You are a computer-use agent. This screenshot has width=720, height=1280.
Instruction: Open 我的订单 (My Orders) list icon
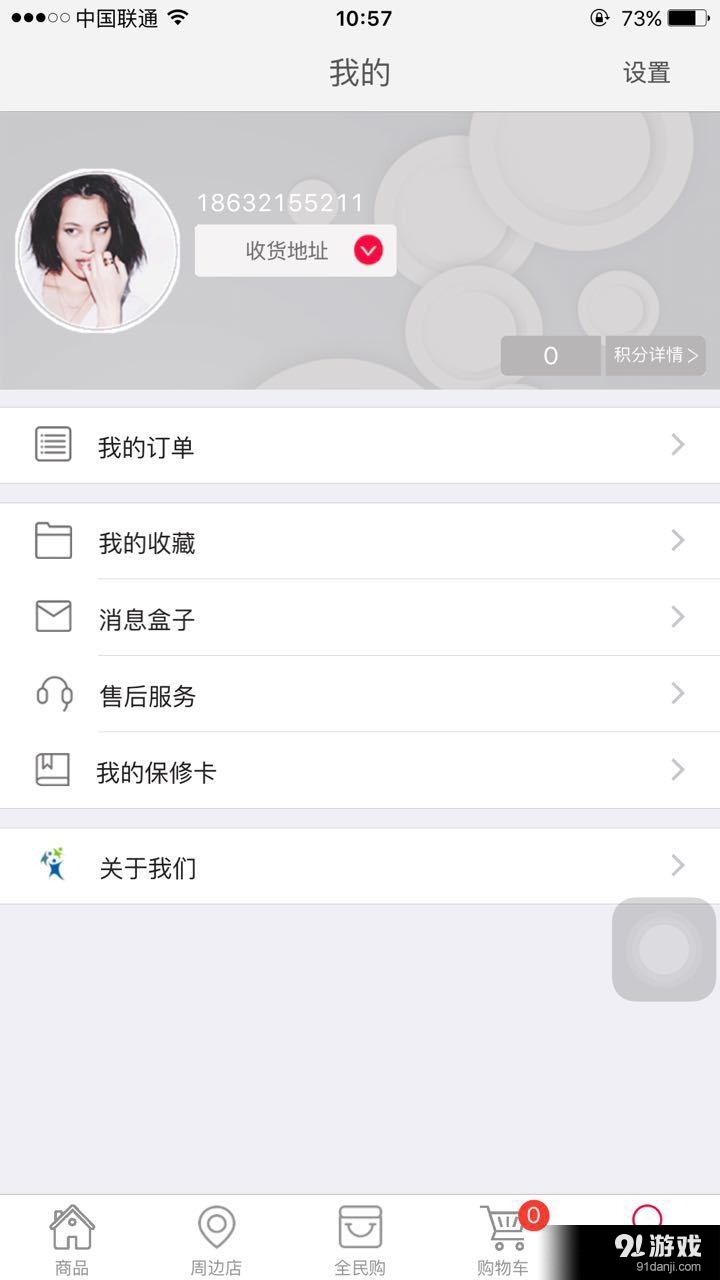point(52,443)
